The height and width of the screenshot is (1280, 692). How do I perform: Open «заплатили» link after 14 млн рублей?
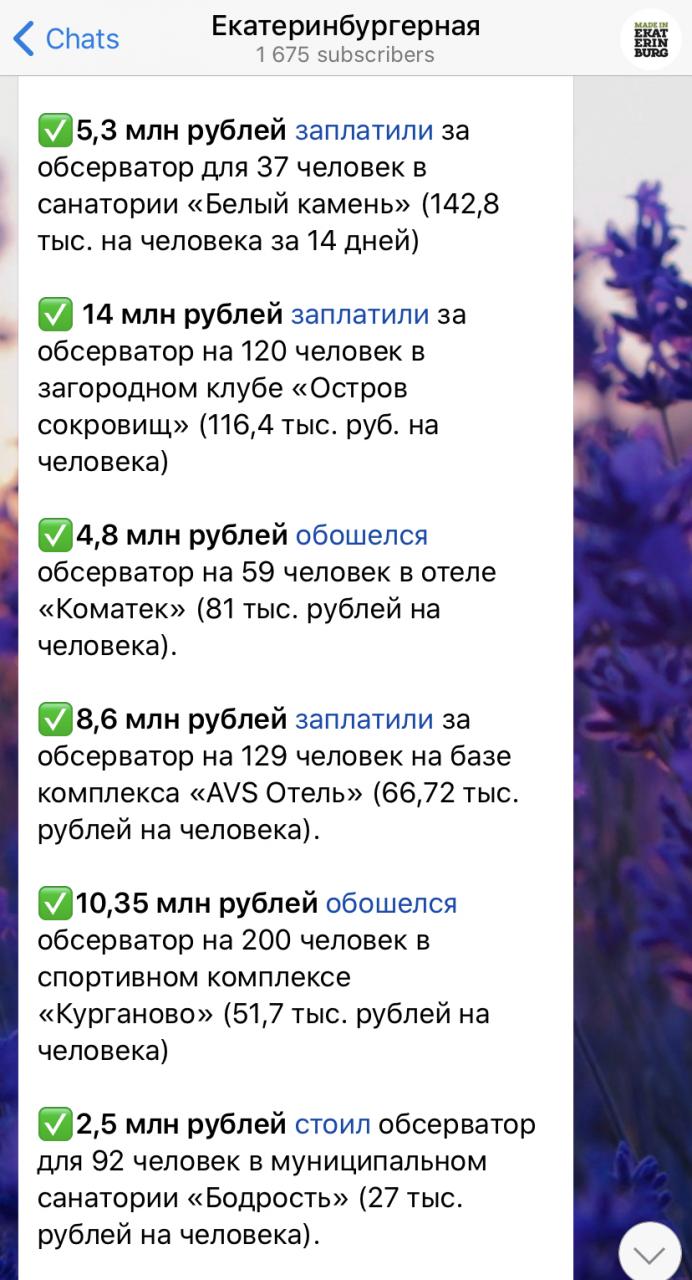tap(360, 315)
